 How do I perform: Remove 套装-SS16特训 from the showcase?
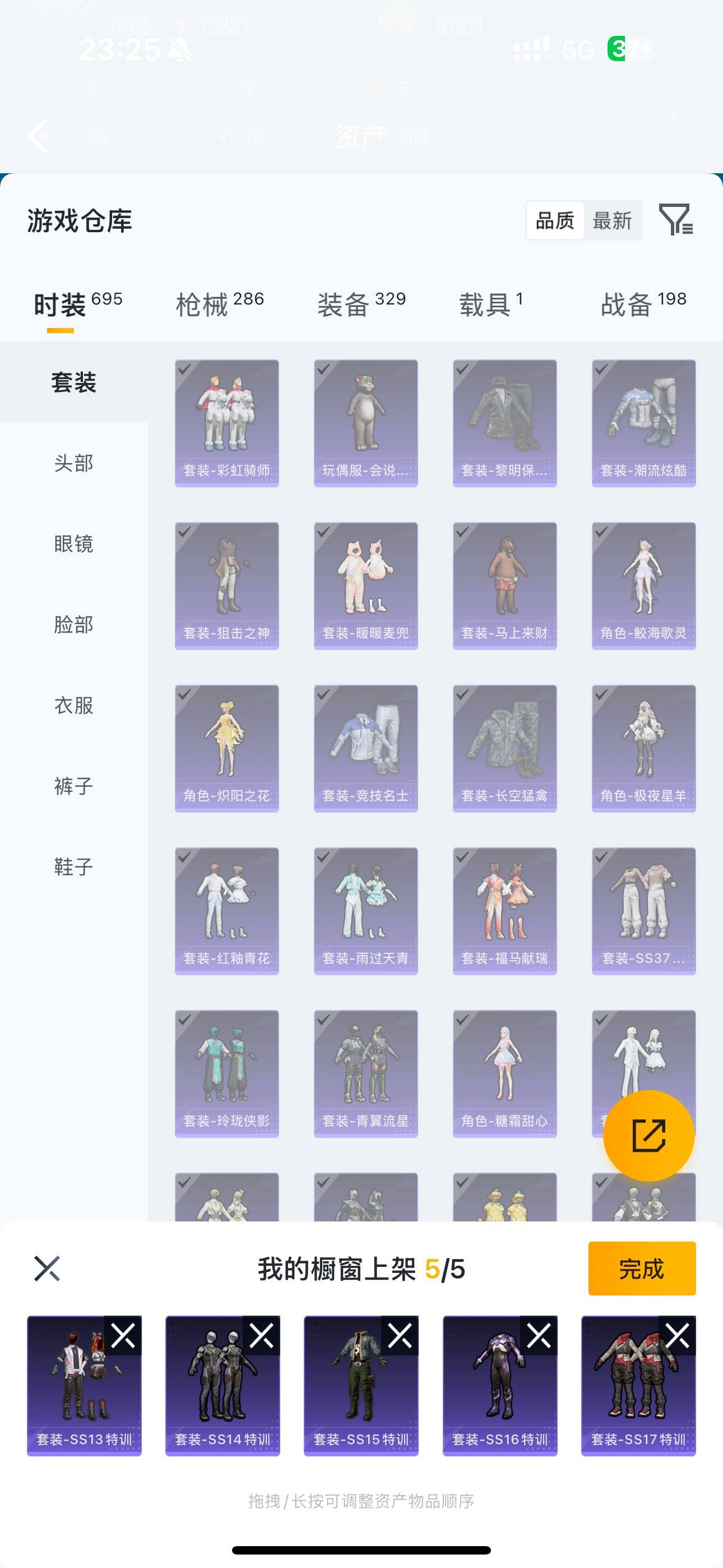[539, 1336]
